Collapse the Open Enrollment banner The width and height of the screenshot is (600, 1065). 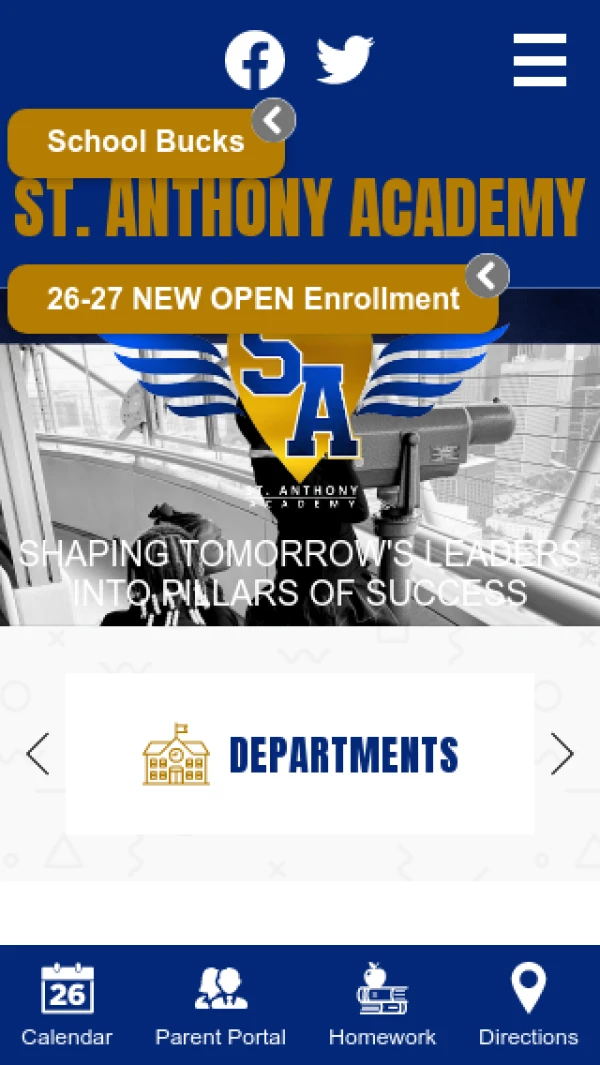coord(487,275)
